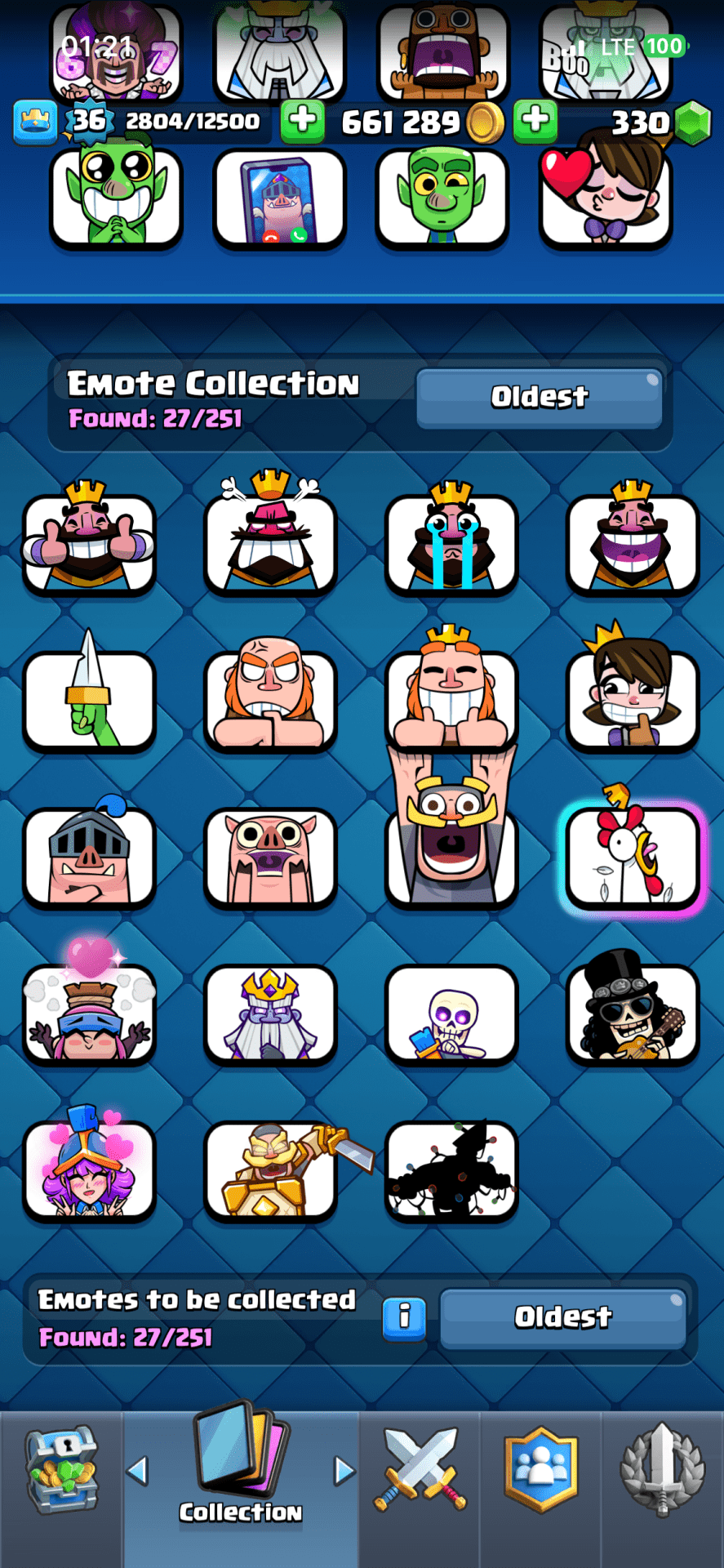Select the thumbs up king emote

click(89, 543)
